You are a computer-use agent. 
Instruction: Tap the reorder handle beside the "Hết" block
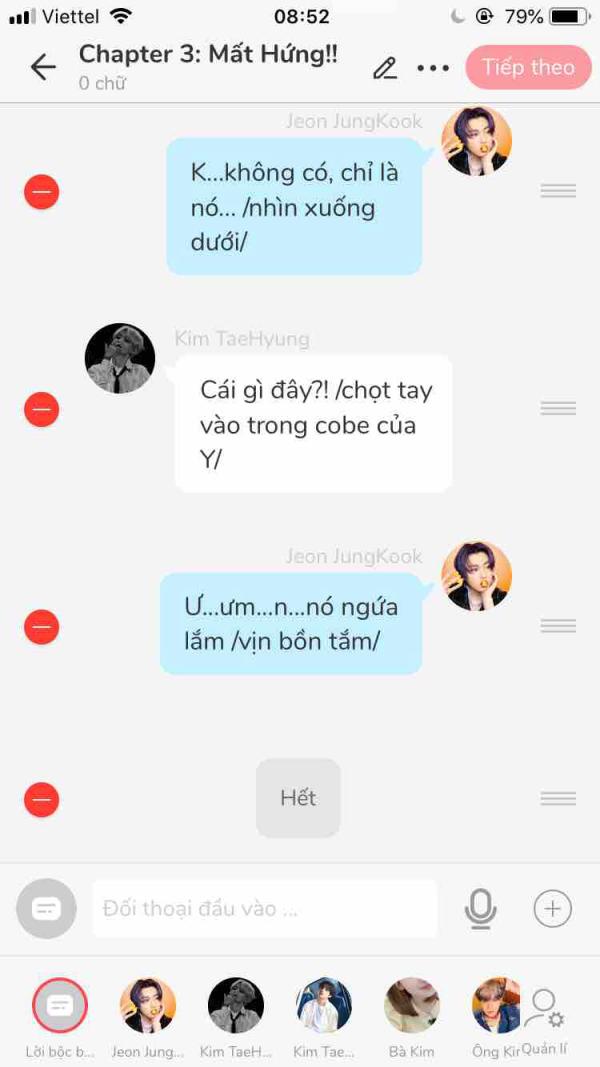559,799
